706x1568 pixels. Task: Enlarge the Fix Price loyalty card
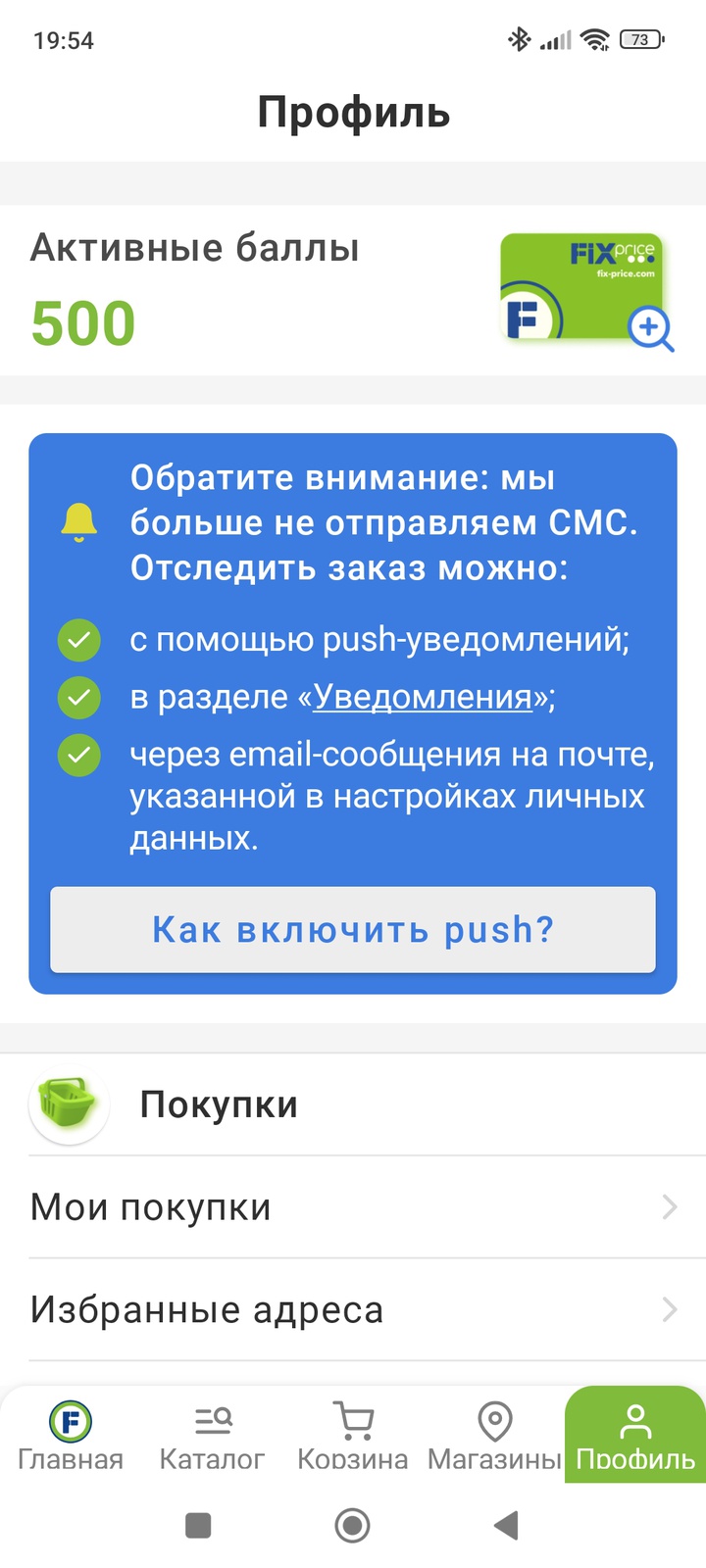pos(586,291)
